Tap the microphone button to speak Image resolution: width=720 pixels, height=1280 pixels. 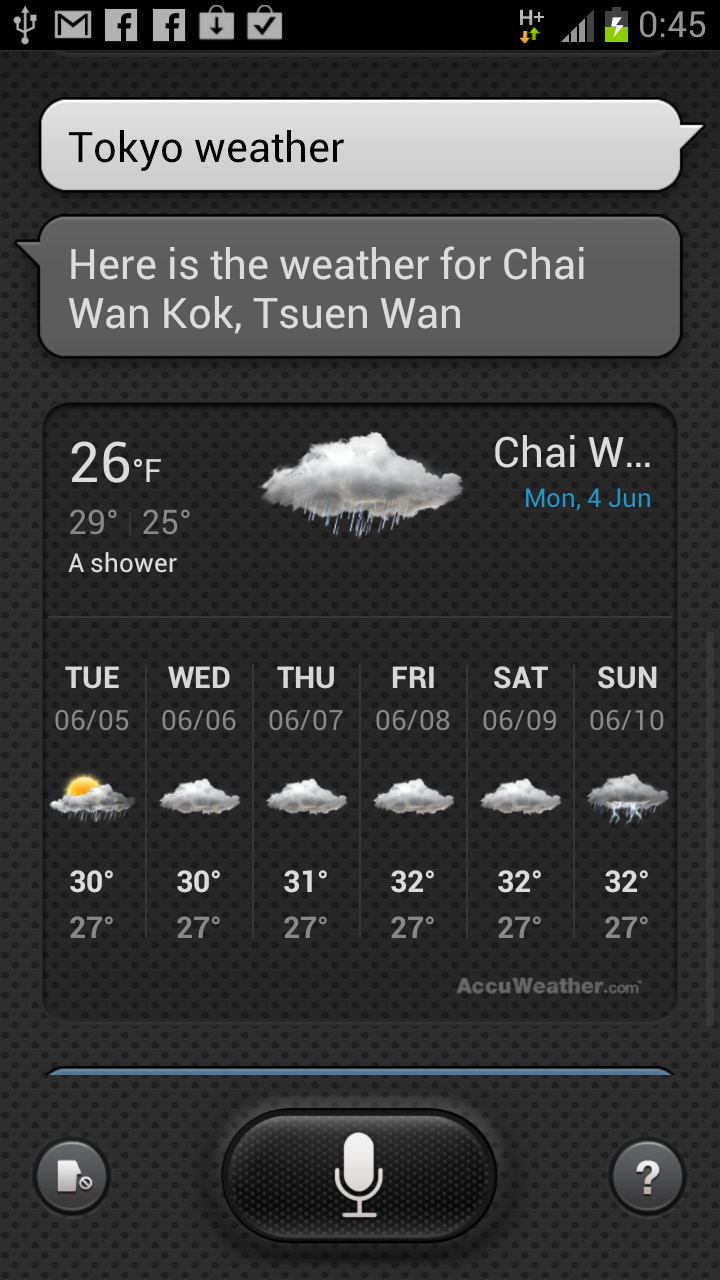coord(359,1173)
